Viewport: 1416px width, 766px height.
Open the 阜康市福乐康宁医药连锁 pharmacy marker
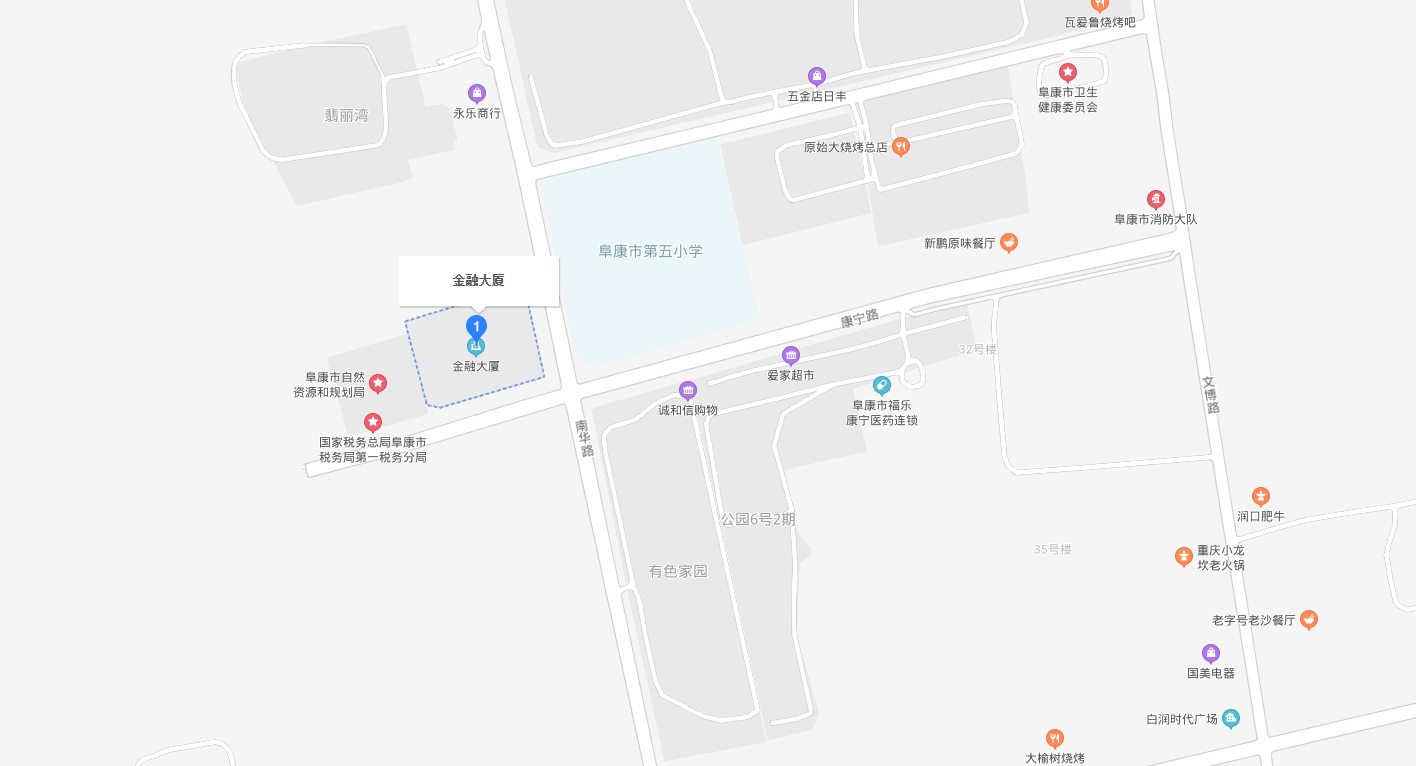click(x=882, y=385)
